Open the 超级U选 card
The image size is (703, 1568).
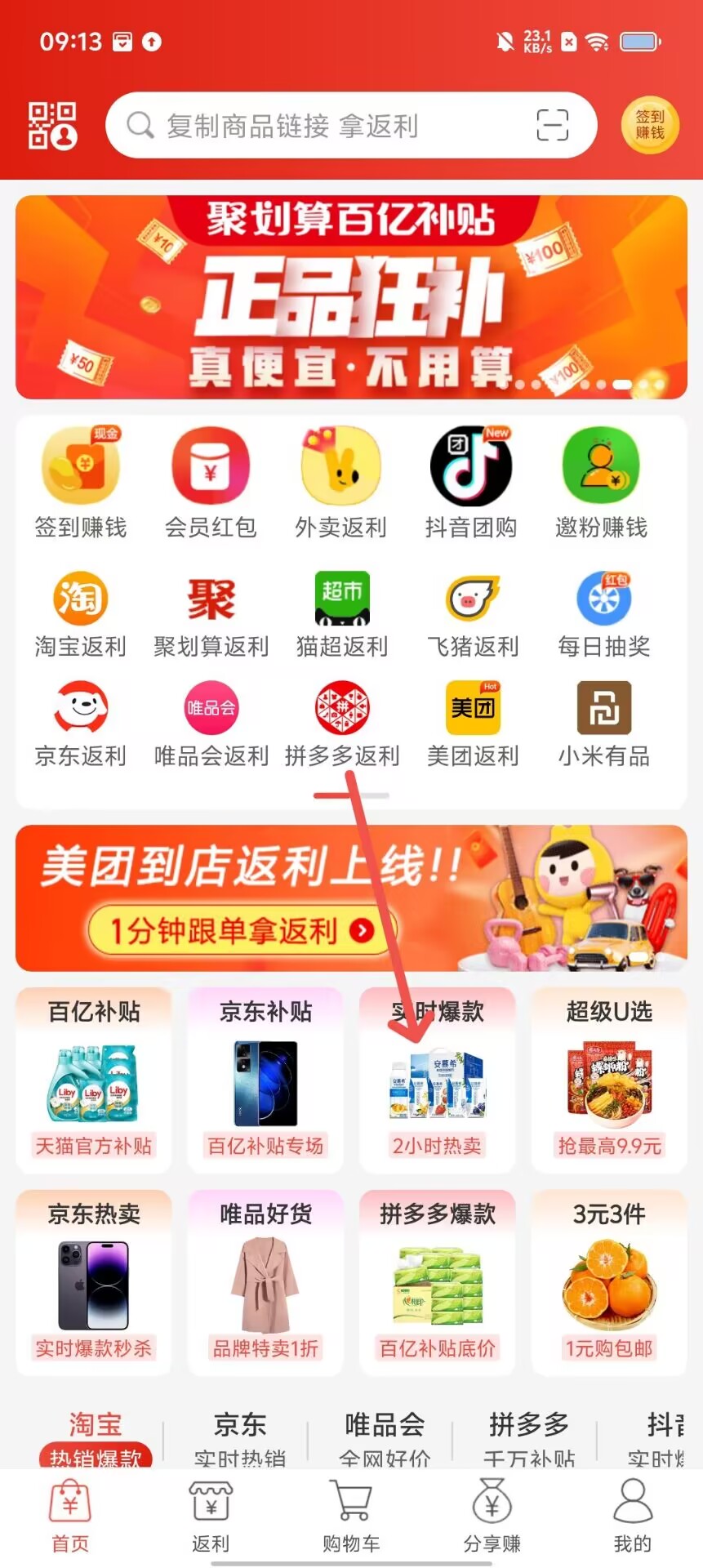pyautogui.click(x=609, y=1080)
